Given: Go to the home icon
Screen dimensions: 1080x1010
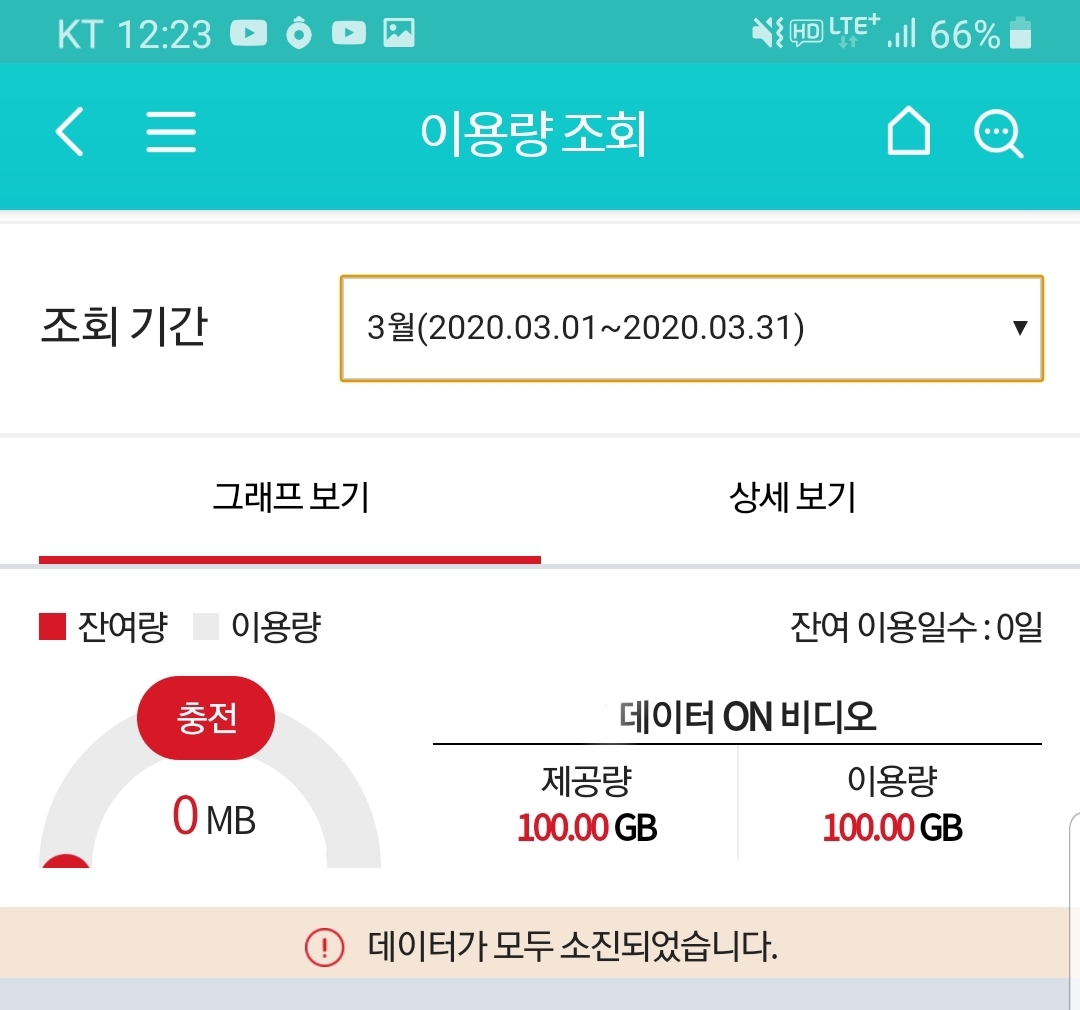Looking at the screenshot, I should tap(908, 133).
